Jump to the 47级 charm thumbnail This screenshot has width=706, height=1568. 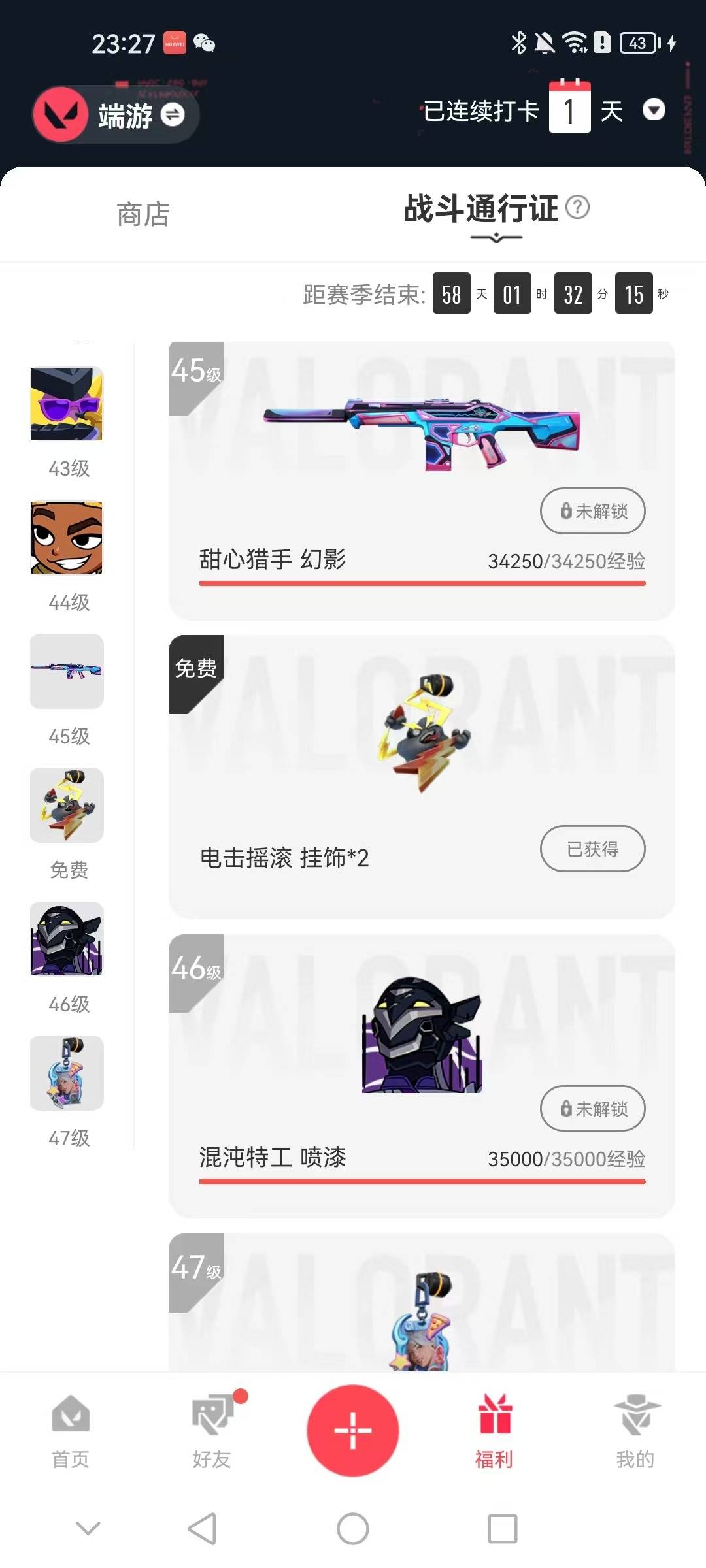[67, 1073]
